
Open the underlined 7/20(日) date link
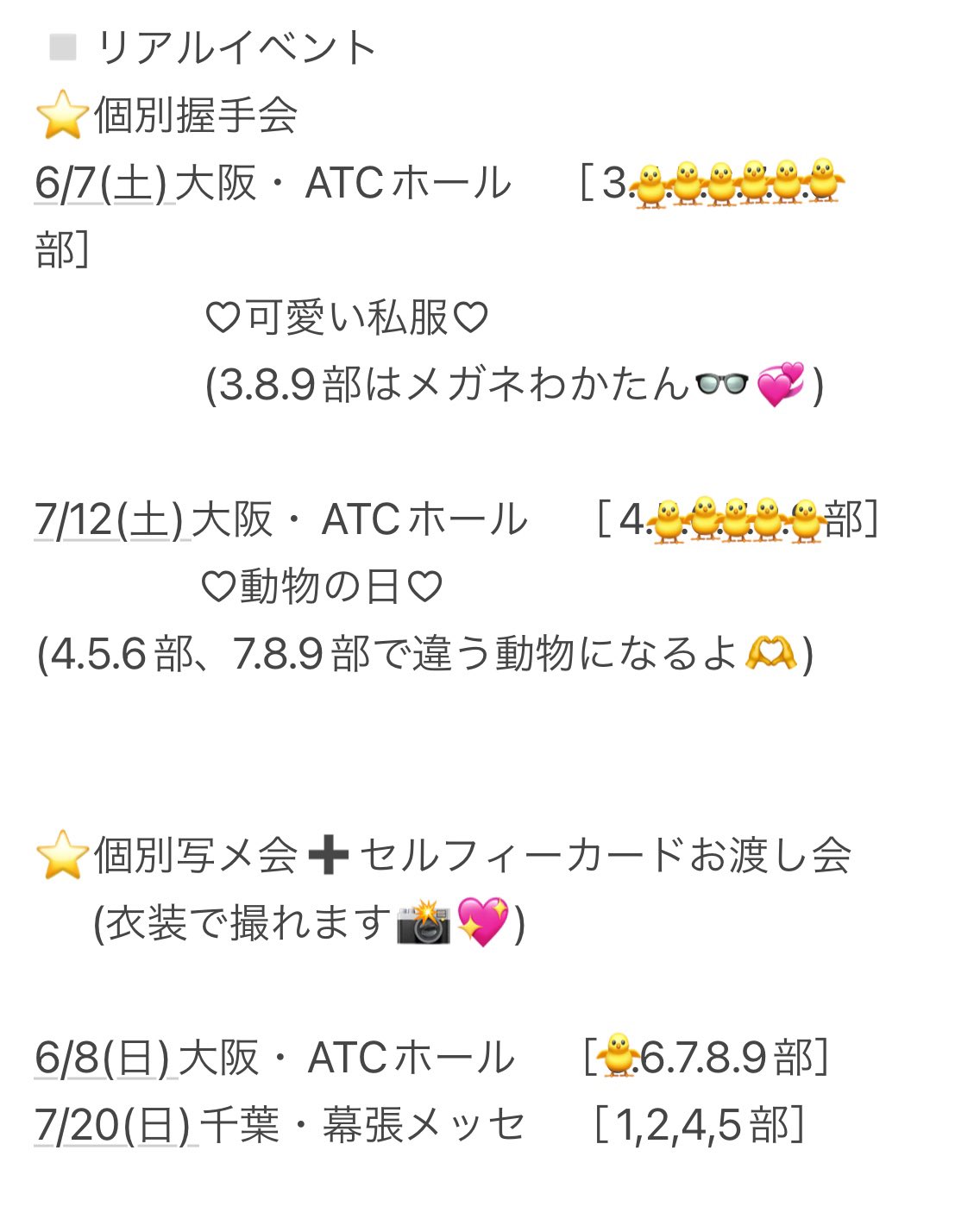pos(113,1125)
